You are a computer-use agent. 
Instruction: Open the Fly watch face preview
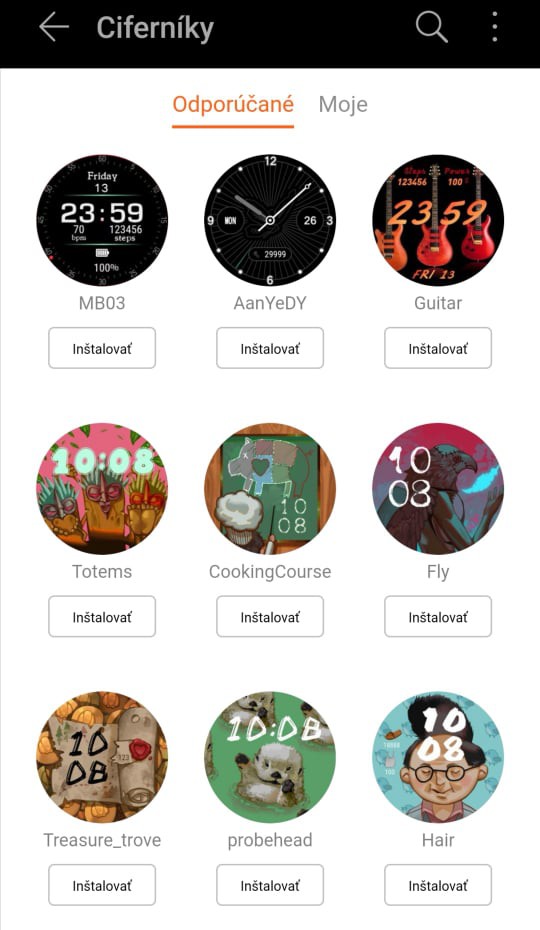pyautogui.click(x=438, y=489)
